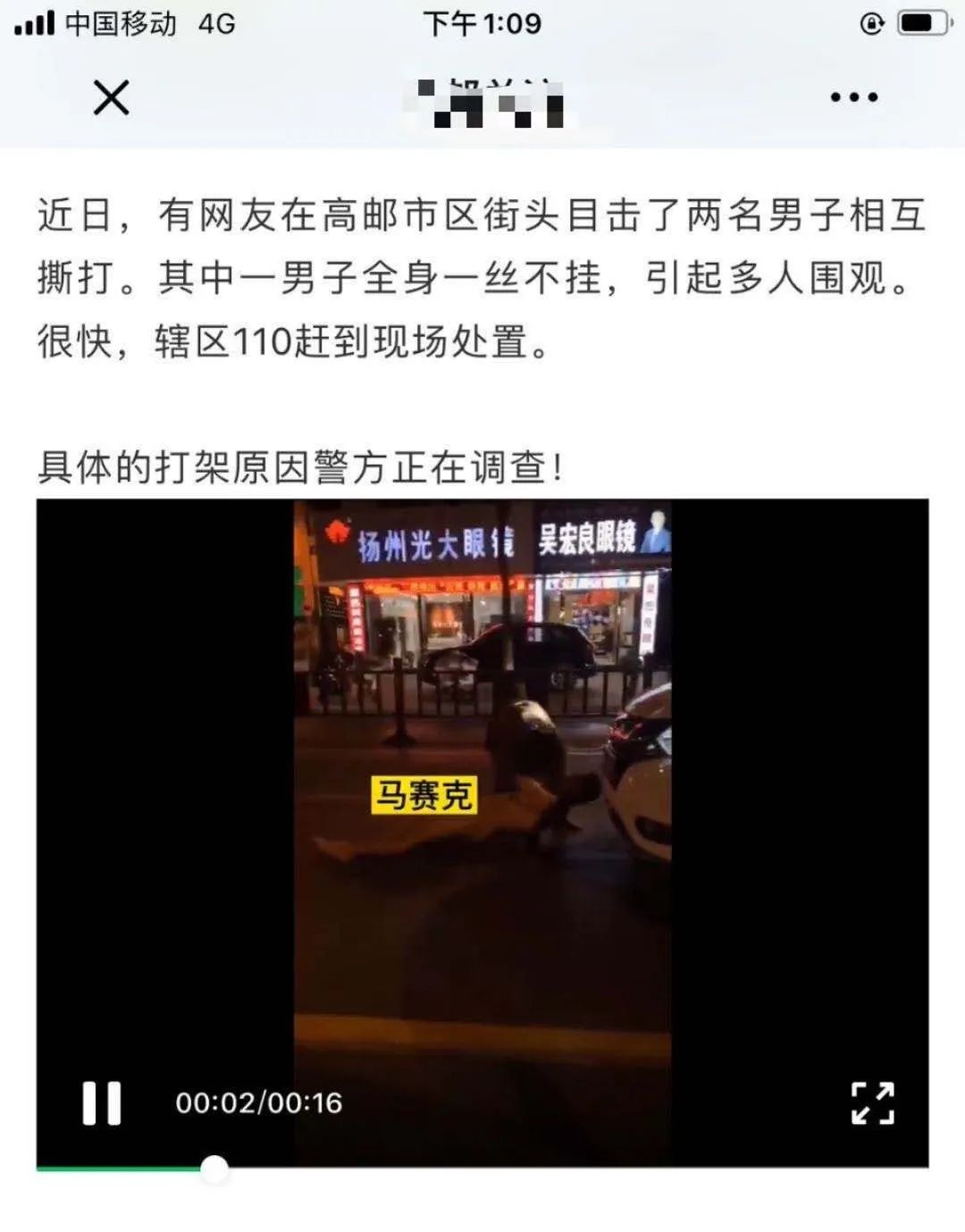Viewport: 965px width, 1232px height.
Task: Tap the battery indicator in the status bar
Action: [922, 23]
